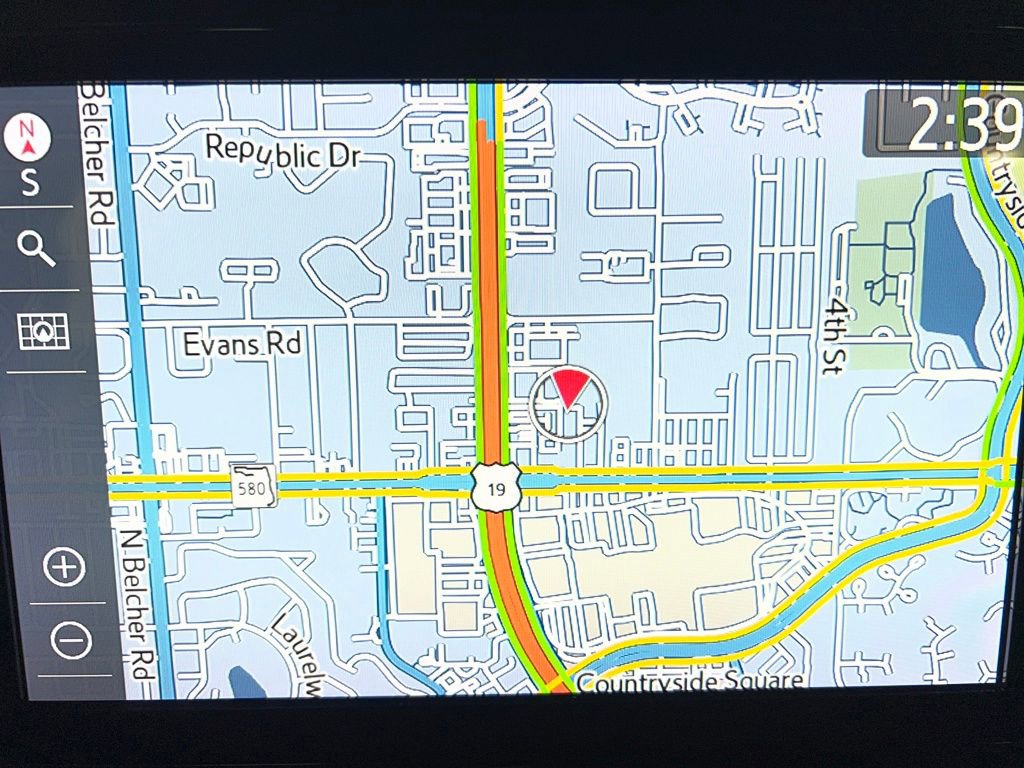Image resolution: width=1024 pixels, height=768 pixels.
Task: Tap the north-up compass indicator
Action: click(28, 136)
